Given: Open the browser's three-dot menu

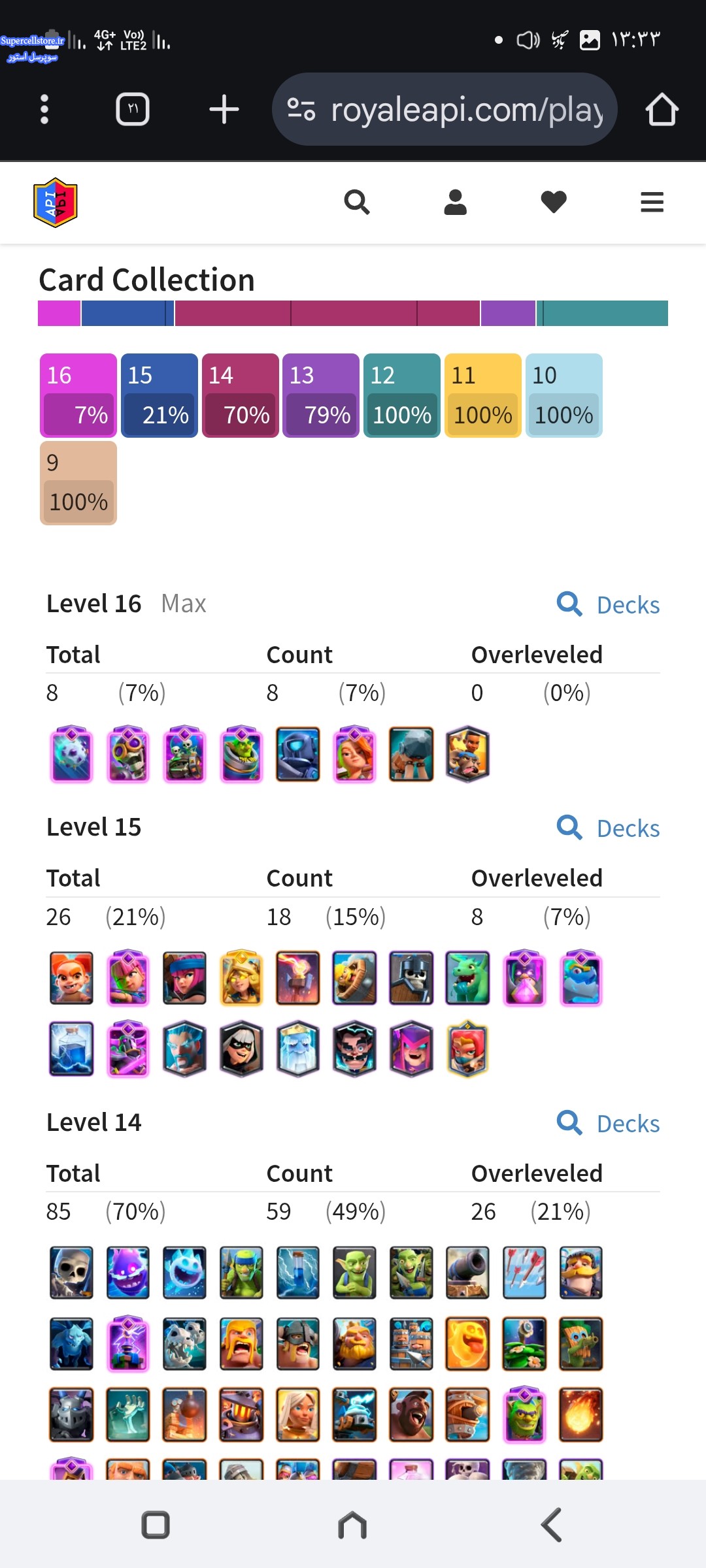Looking at the screenshot, I should tap(44, 109).
